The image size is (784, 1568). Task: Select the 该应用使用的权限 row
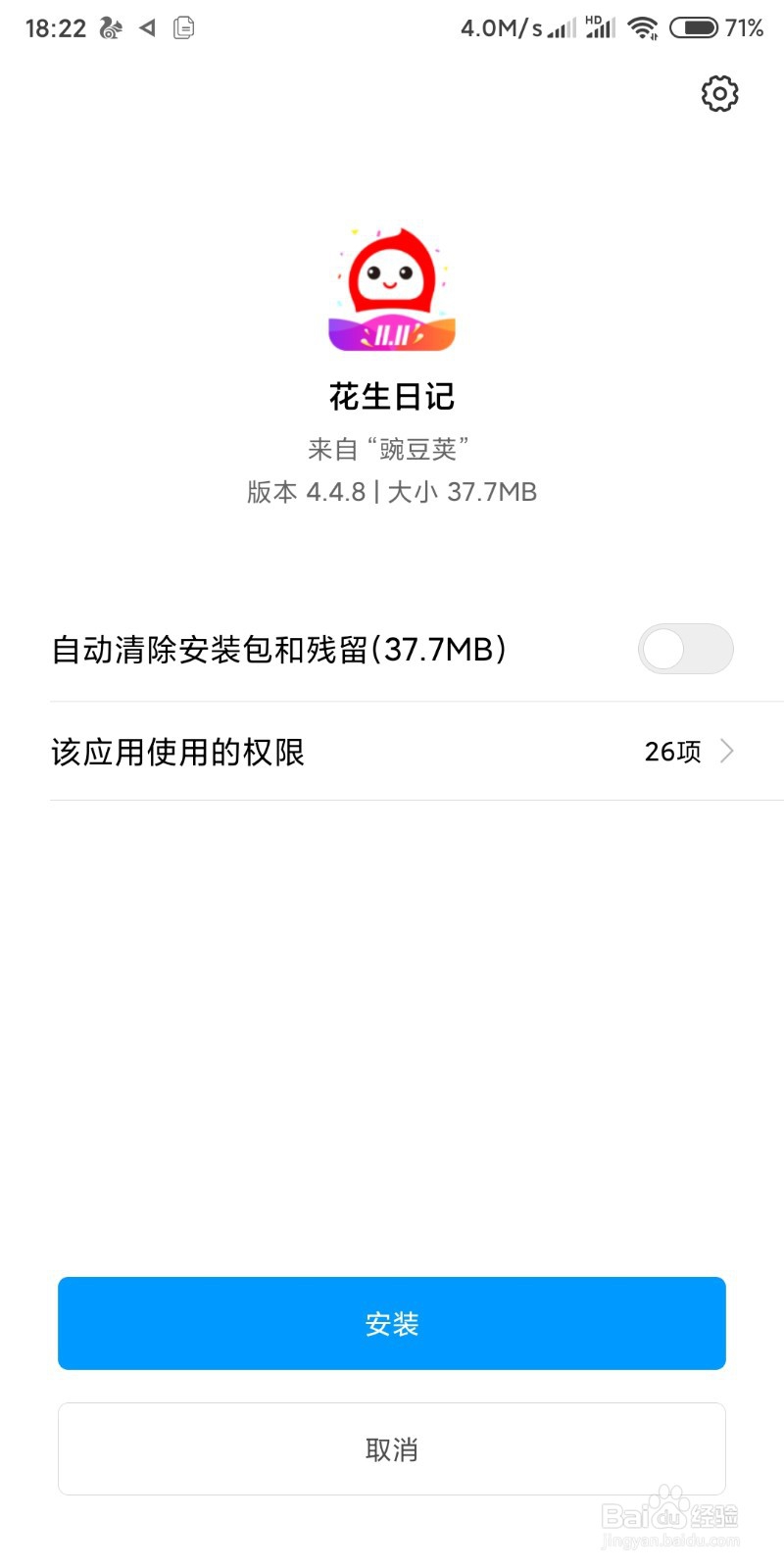178,751
